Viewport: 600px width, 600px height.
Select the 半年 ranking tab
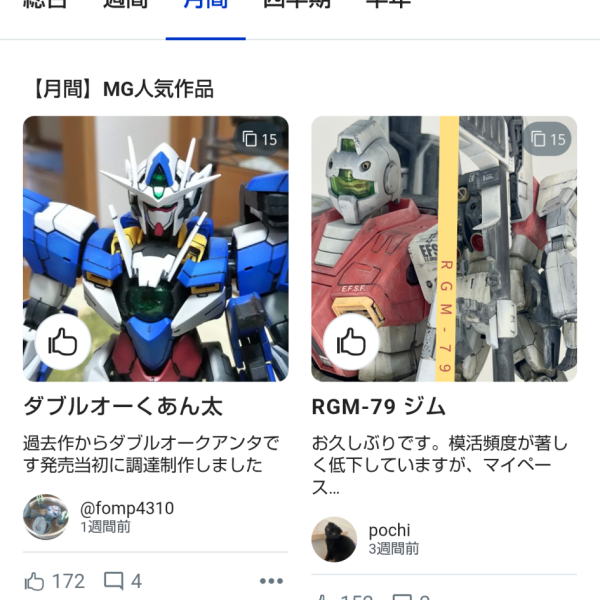pos(388,5)
